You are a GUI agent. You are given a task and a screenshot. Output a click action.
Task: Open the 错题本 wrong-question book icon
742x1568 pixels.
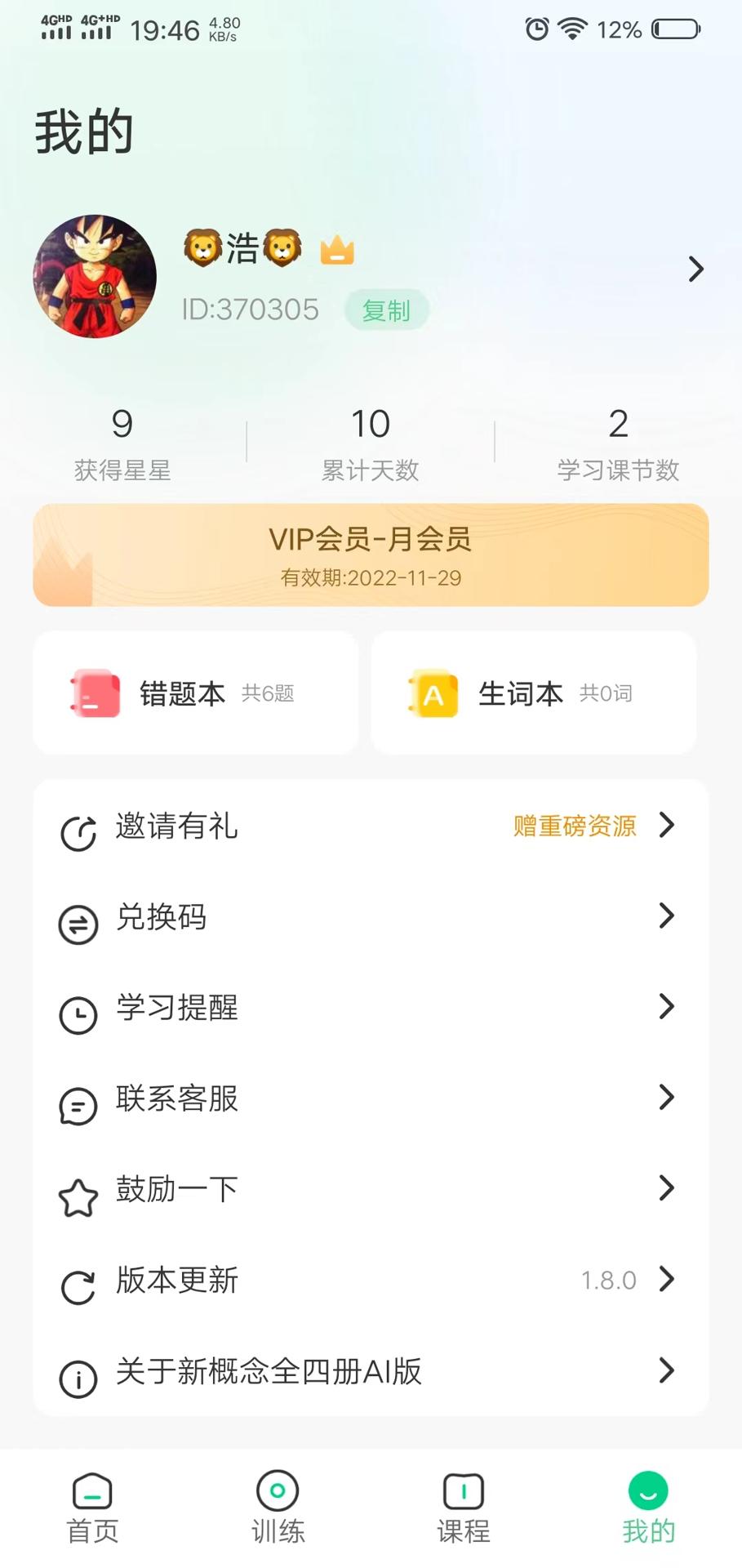point(94,693)
